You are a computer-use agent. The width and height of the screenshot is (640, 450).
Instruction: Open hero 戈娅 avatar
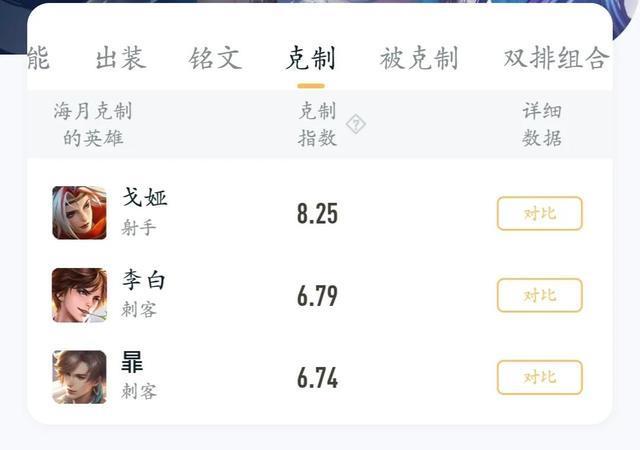[x=79, y=213]
